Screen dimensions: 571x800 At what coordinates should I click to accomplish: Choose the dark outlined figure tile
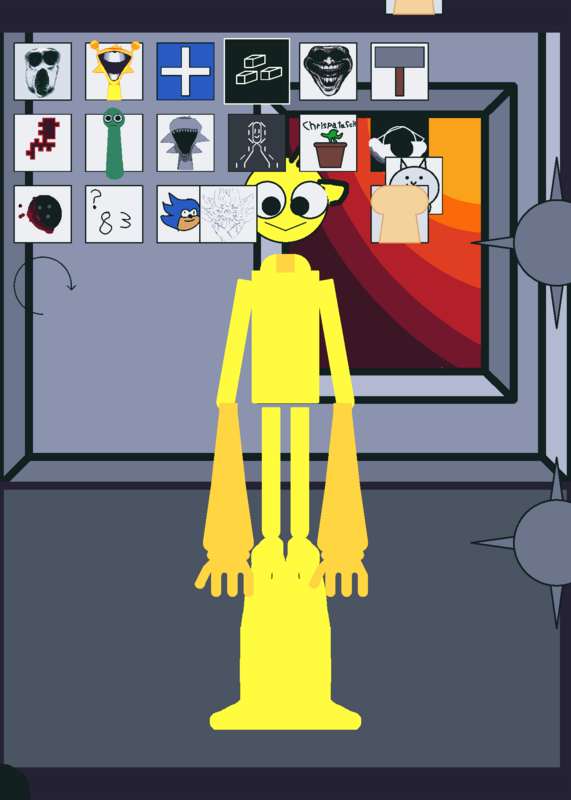coord(257,143)
